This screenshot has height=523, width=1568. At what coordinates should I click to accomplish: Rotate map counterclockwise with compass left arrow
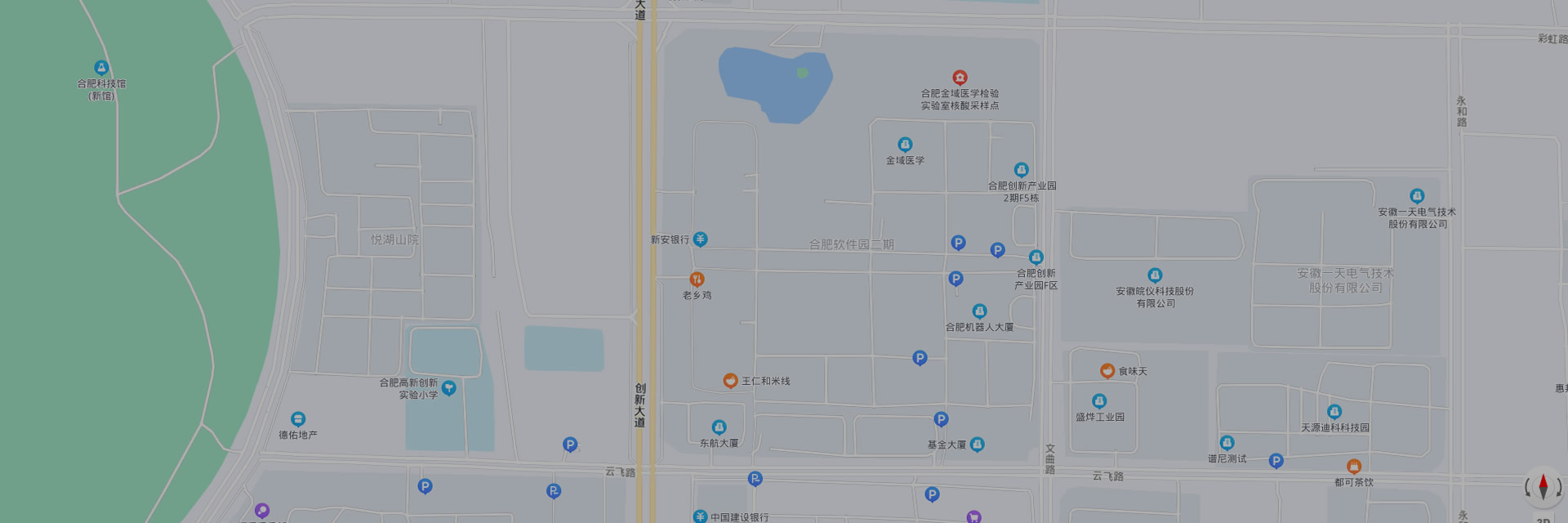coord(1527,489)
